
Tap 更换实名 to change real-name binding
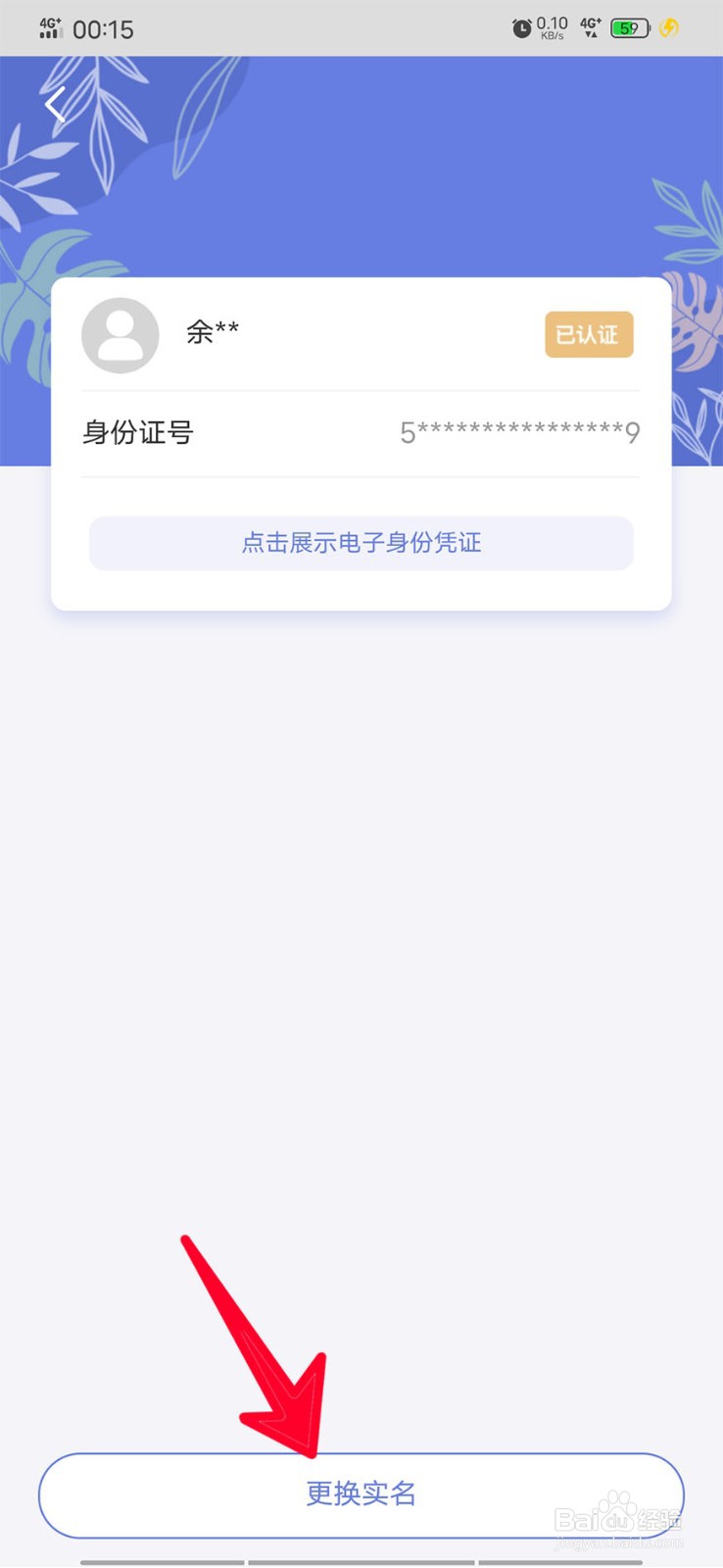pos(361,1494)
